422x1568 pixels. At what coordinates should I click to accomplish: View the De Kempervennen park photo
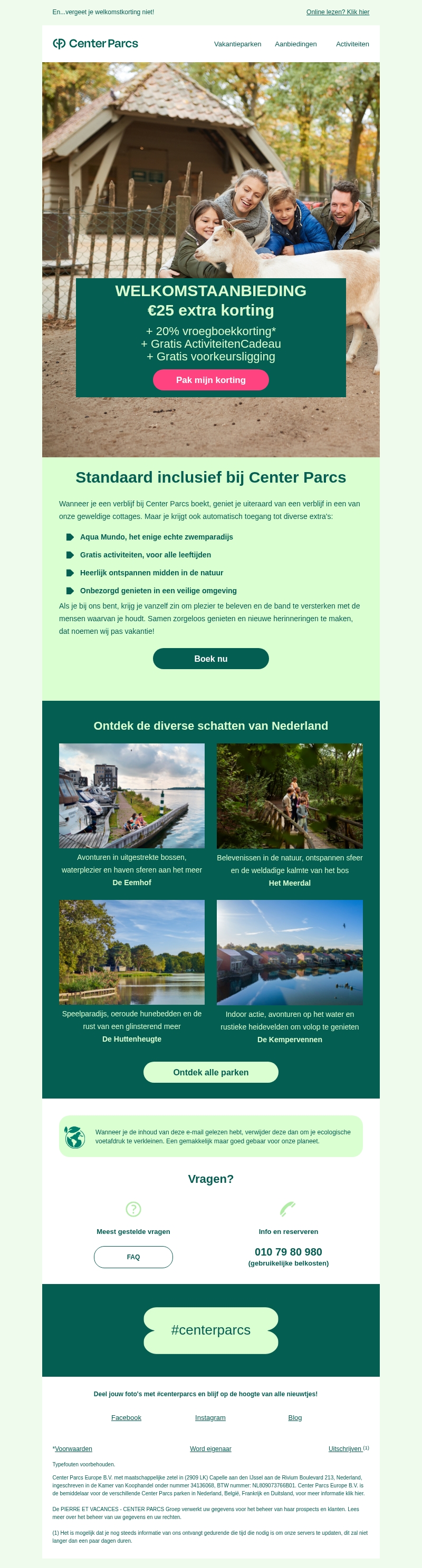tap(290, 953)
